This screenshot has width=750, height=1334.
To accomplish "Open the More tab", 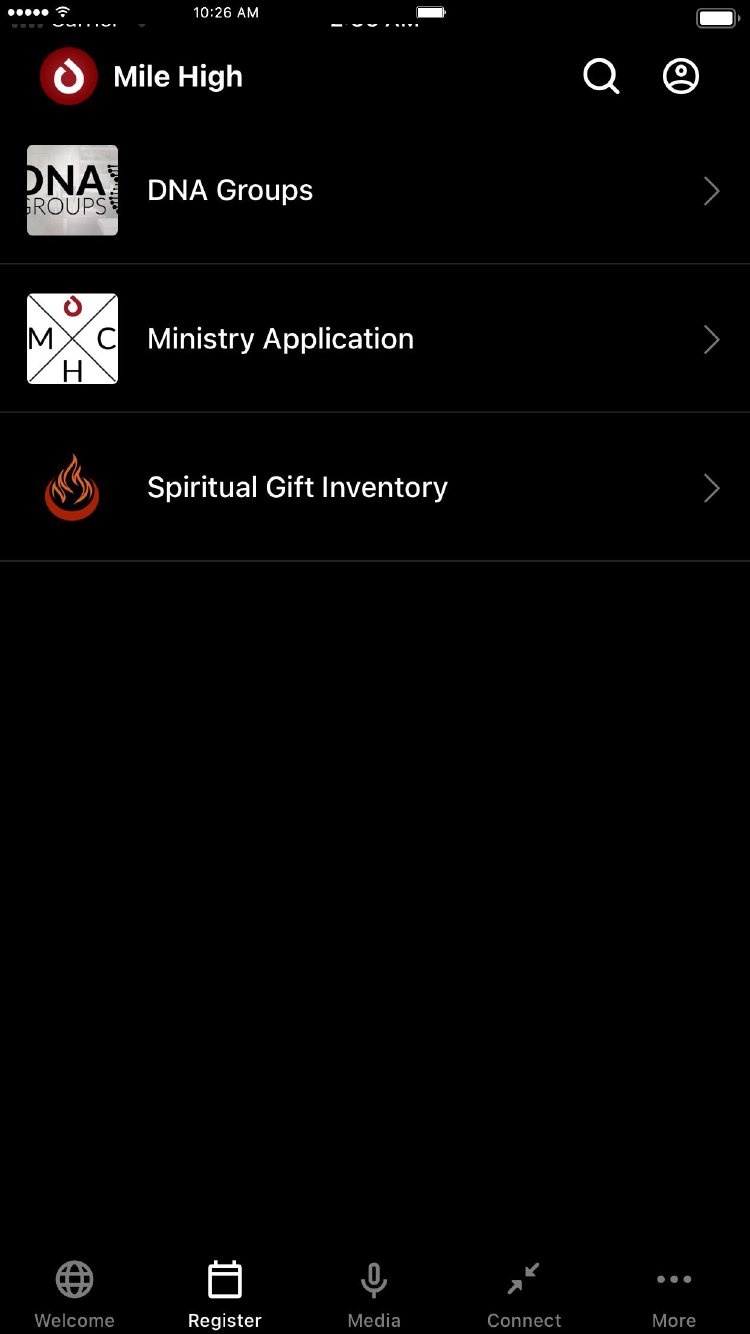I will coord(674,1293).
